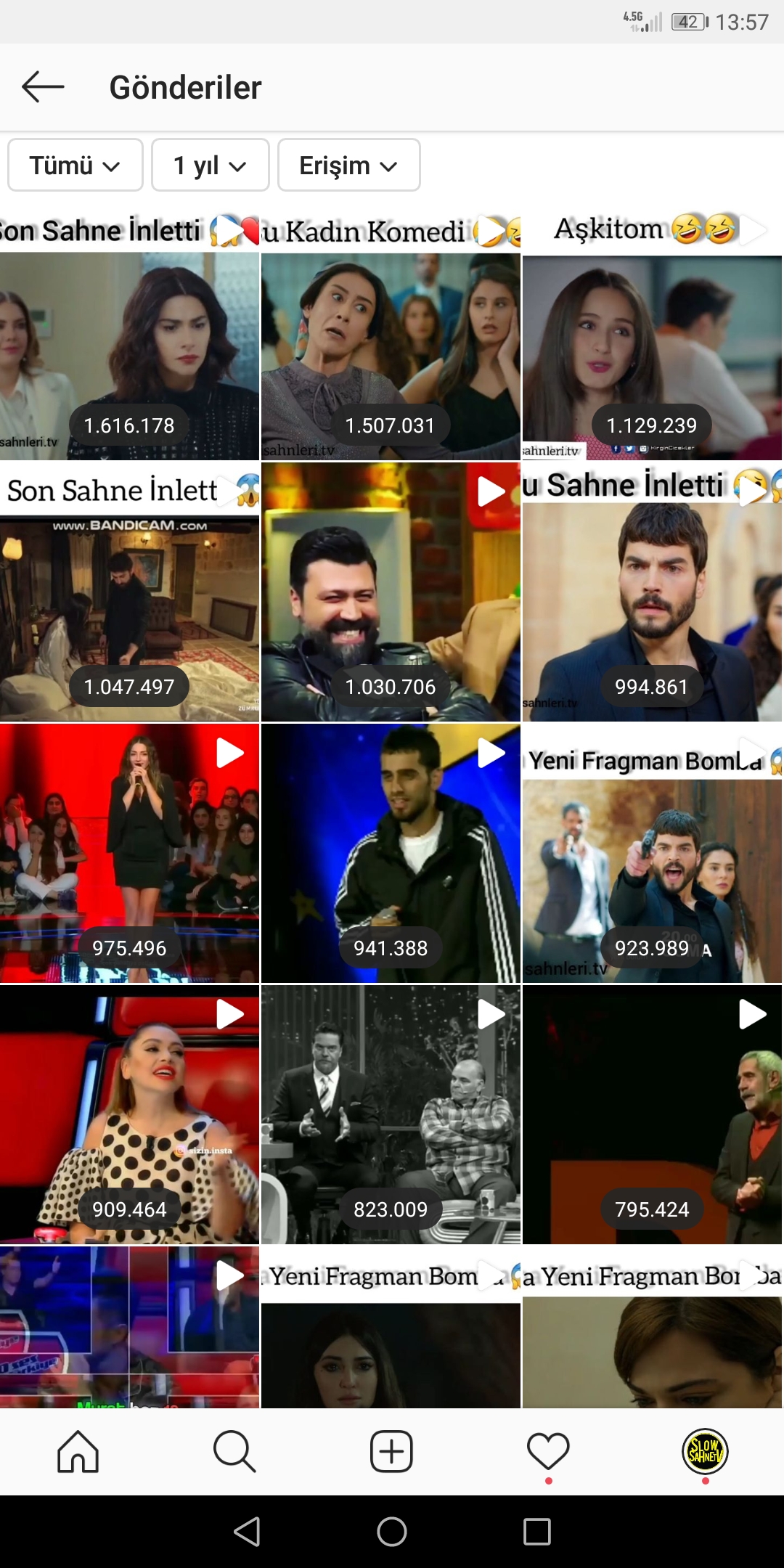The image size is (784, 1568).
Task: Go back from Gönderiler
Action: point(43,87)
